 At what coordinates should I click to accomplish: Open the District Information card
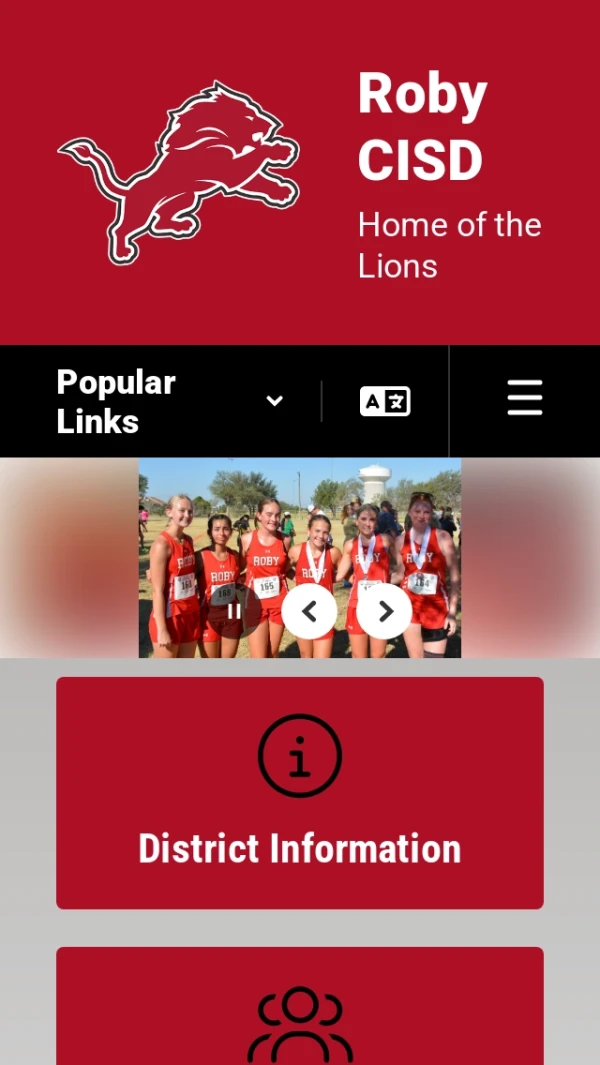(300, 793)
